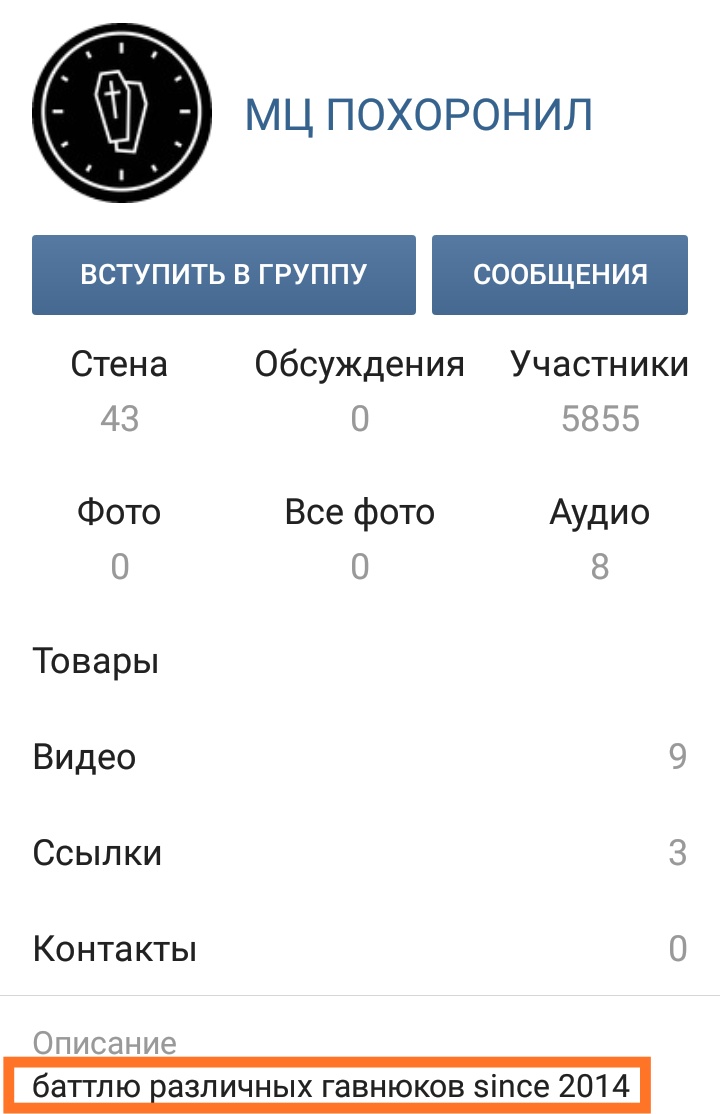Show the Участники list of 5855 members
The width and height of the screenshot is (720, 1114).
click(x=599, y=390)
